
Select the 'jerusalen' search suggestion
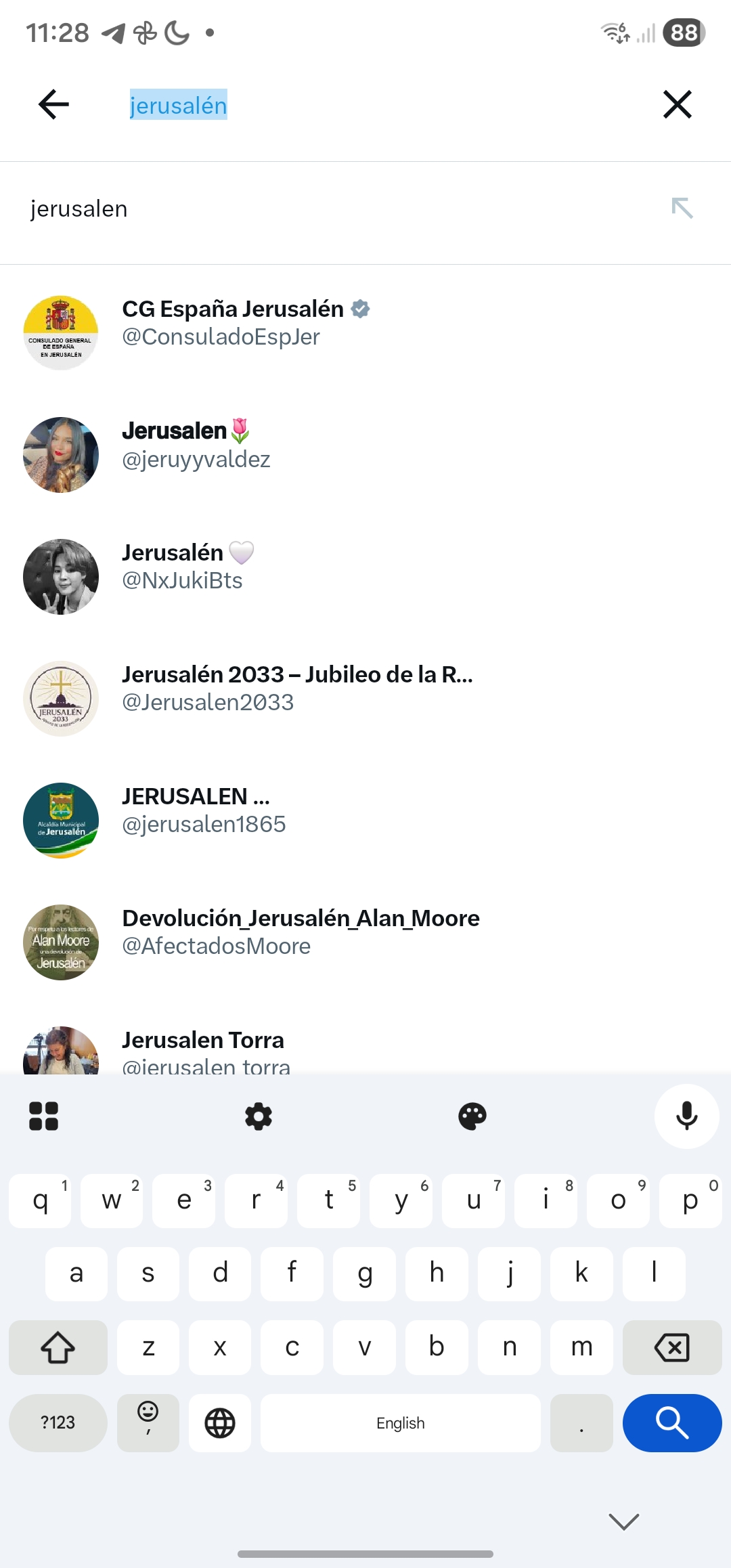(271, 209)
